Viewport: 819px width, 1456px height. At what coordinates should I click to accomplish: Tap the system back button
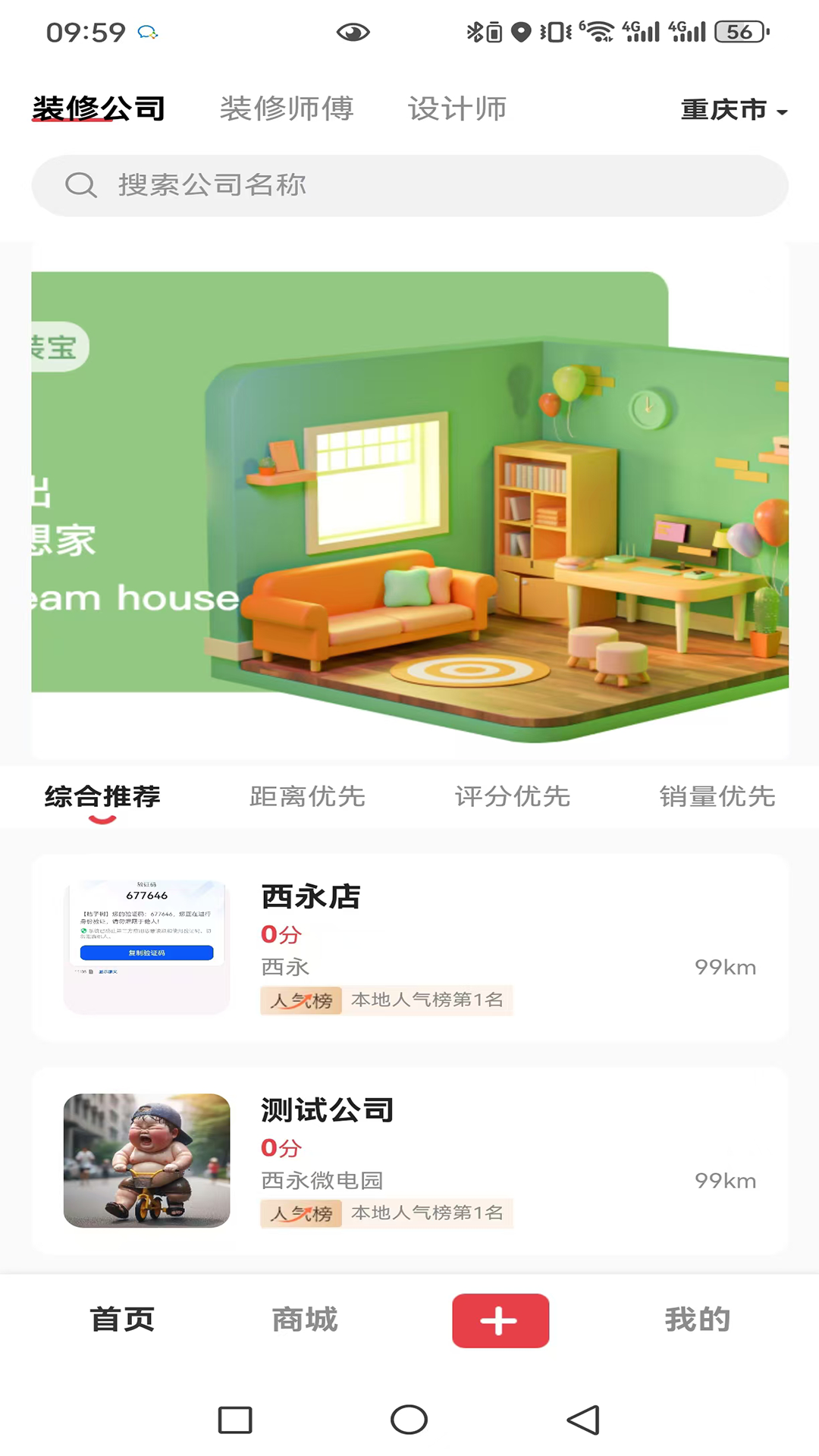click(x=583, y=1420)
